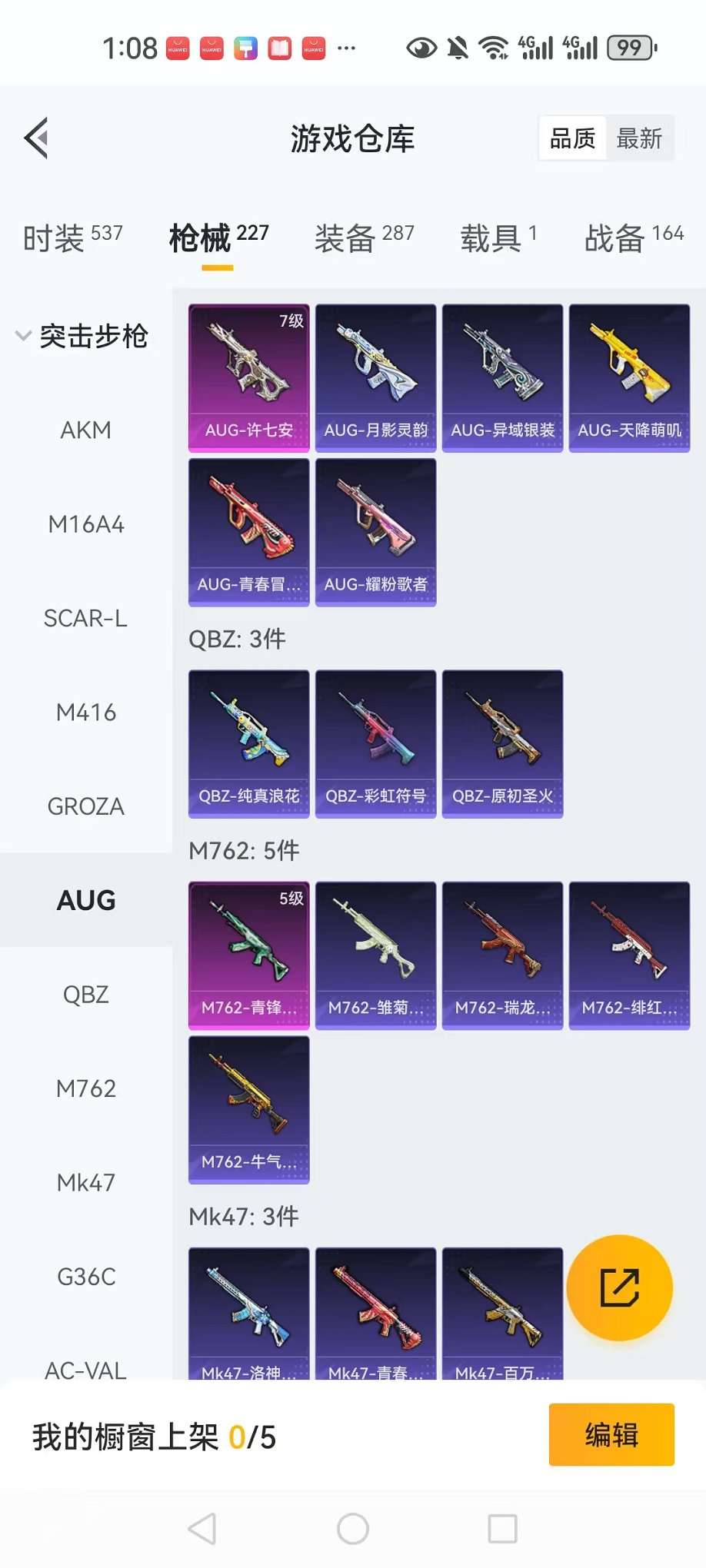Go back using the top-left arrow

click(36, 138)
